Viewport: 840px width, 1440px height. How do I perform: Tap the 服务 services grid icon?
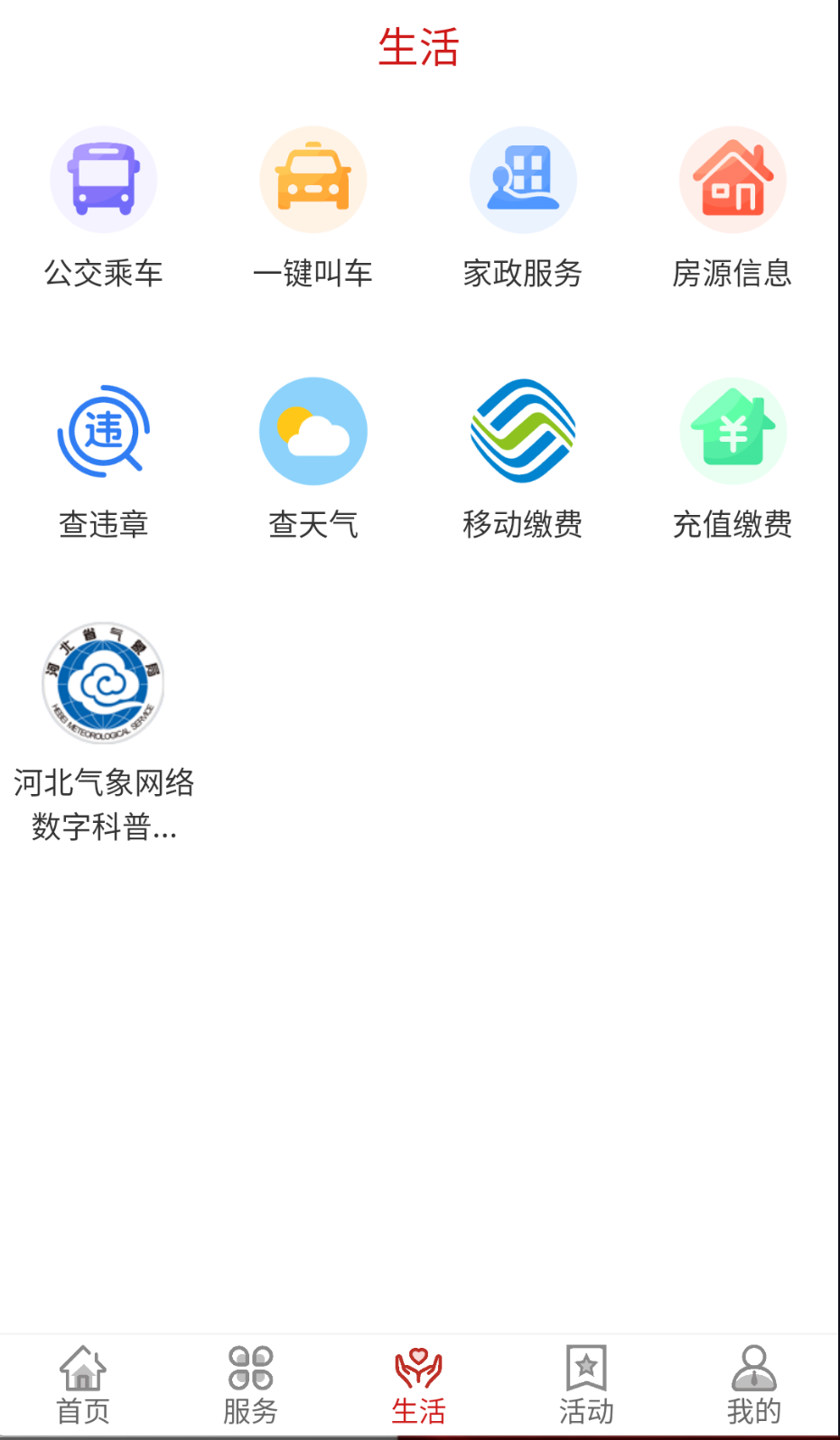click(x=251, y=1367)
